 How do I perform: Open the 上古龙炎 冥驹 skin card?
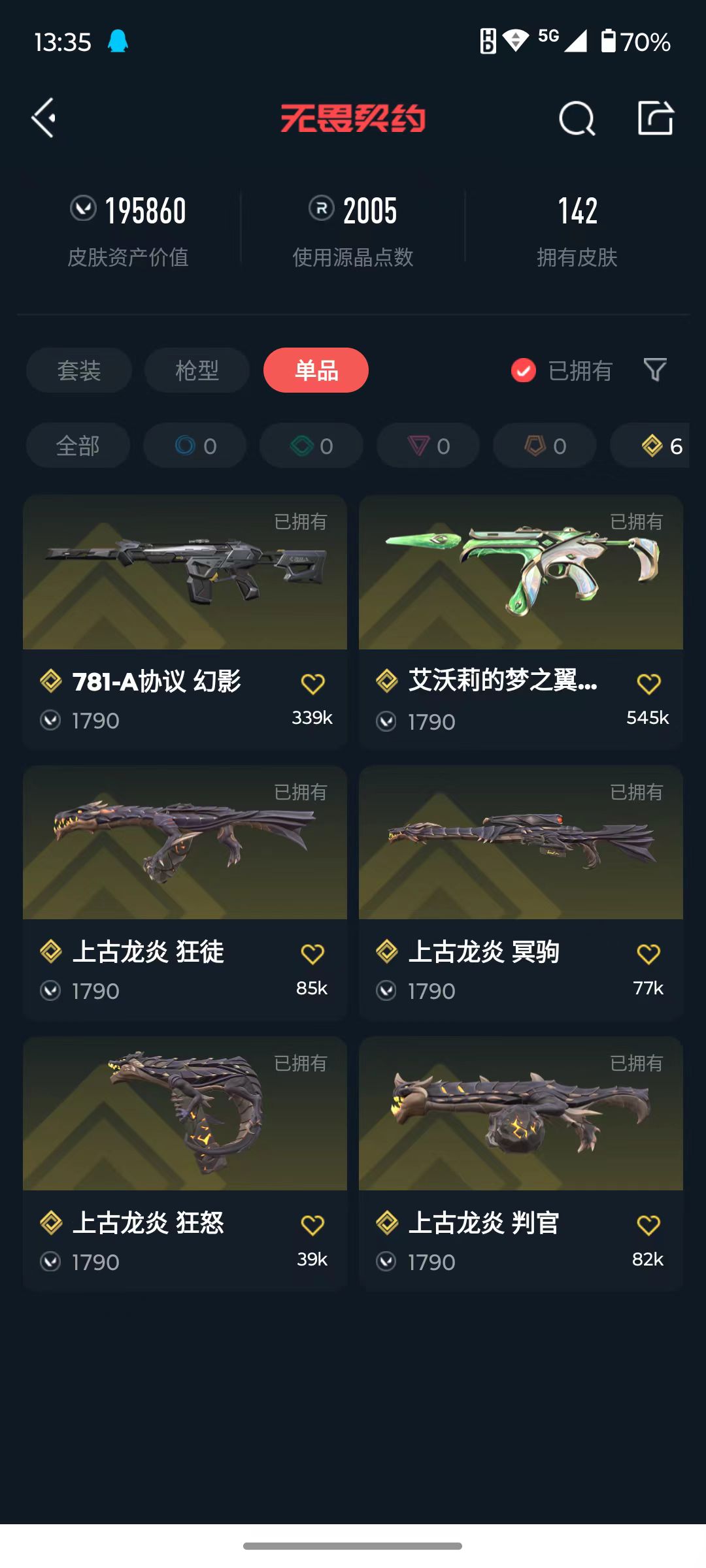[521, 892]
